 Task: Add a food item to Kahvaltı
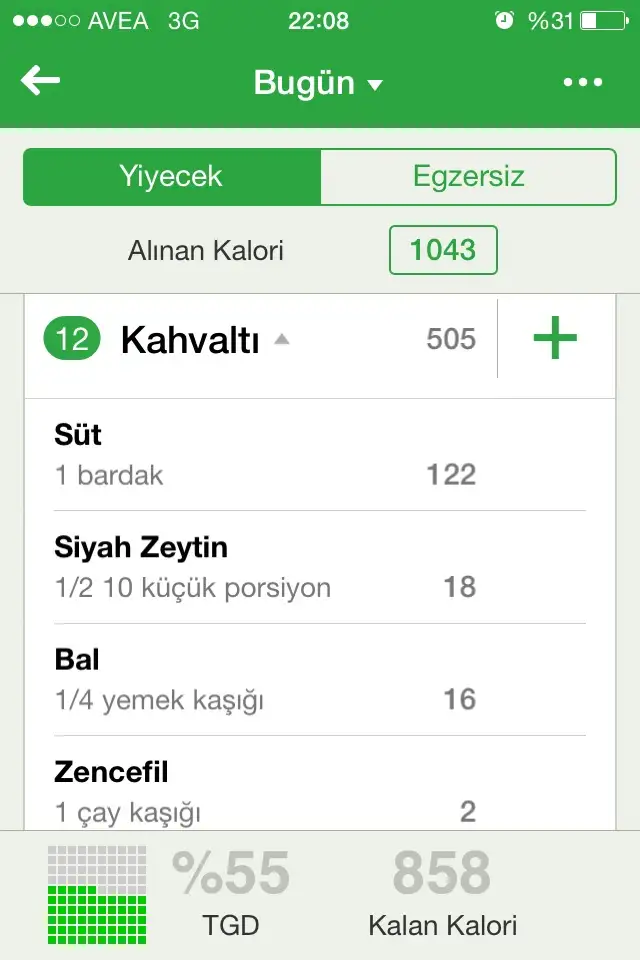(555, 339)
